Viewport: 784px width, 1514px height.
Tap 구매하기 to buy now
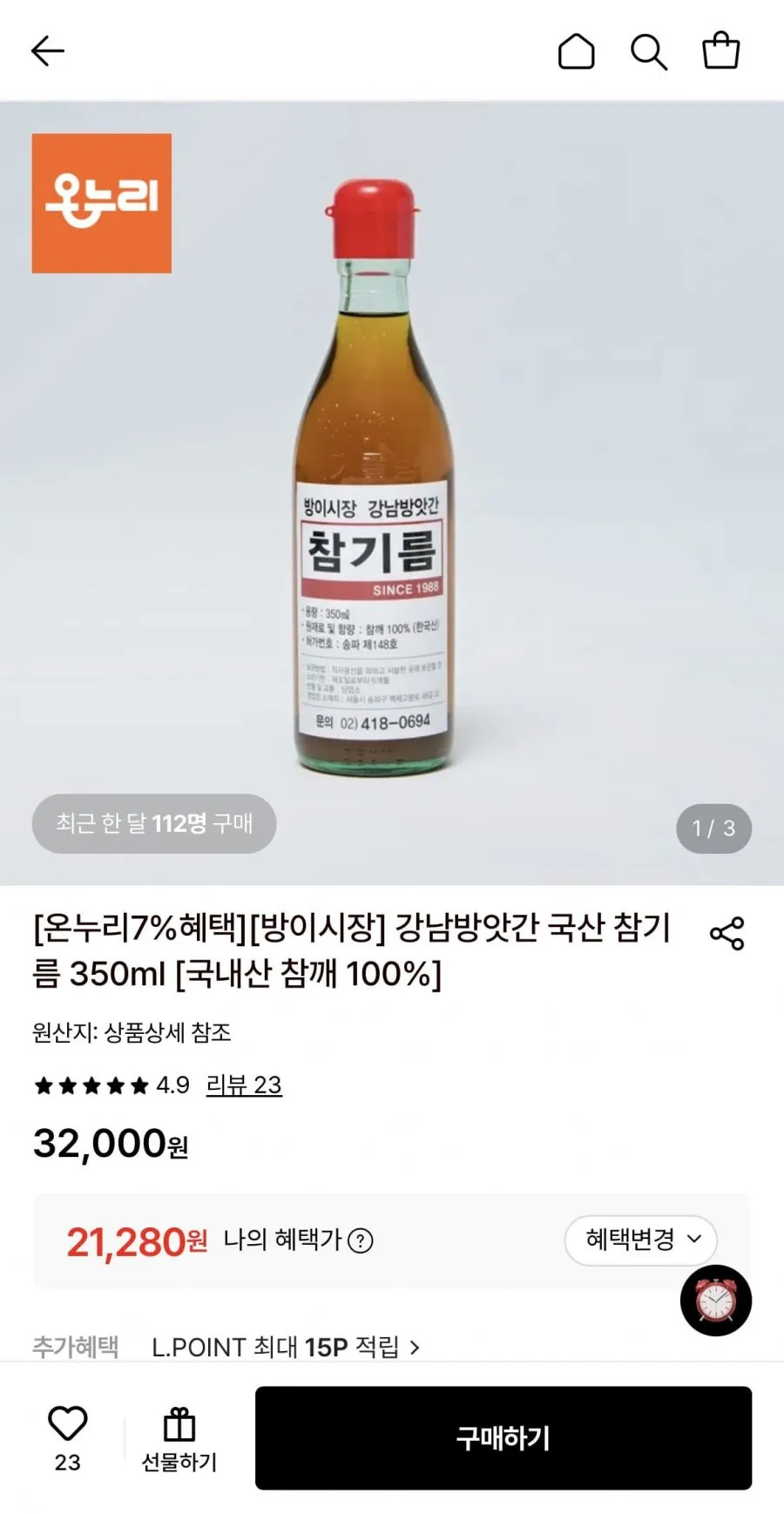point(504,1437)
